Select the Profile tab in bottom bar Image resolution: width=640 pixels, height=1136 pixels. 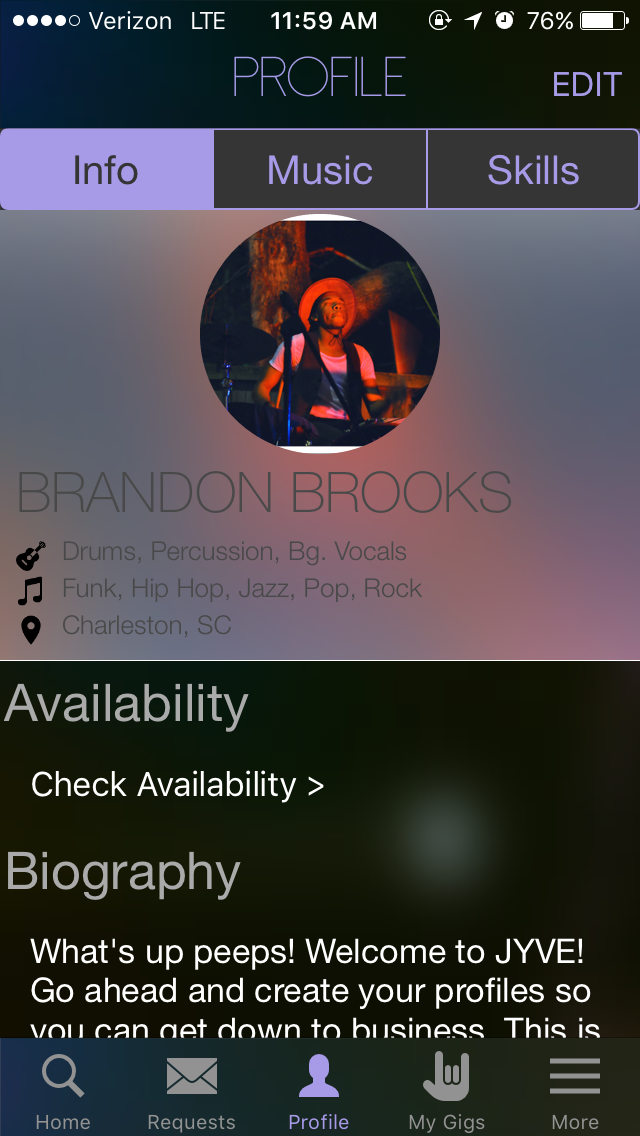[319, 1092]
